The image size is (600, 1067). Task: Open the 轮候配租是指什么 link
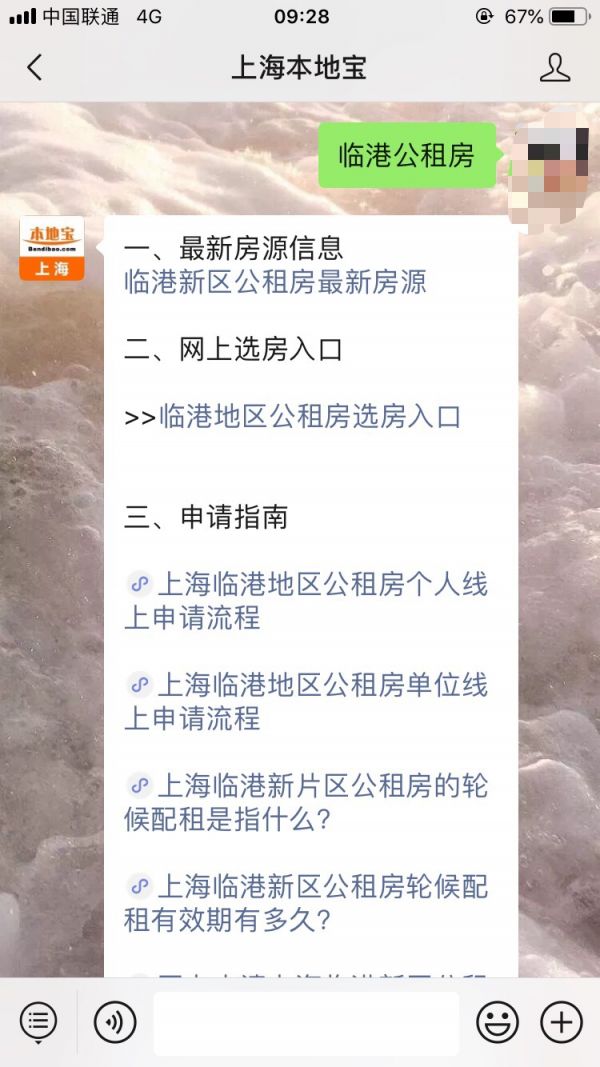coord(305,802)
